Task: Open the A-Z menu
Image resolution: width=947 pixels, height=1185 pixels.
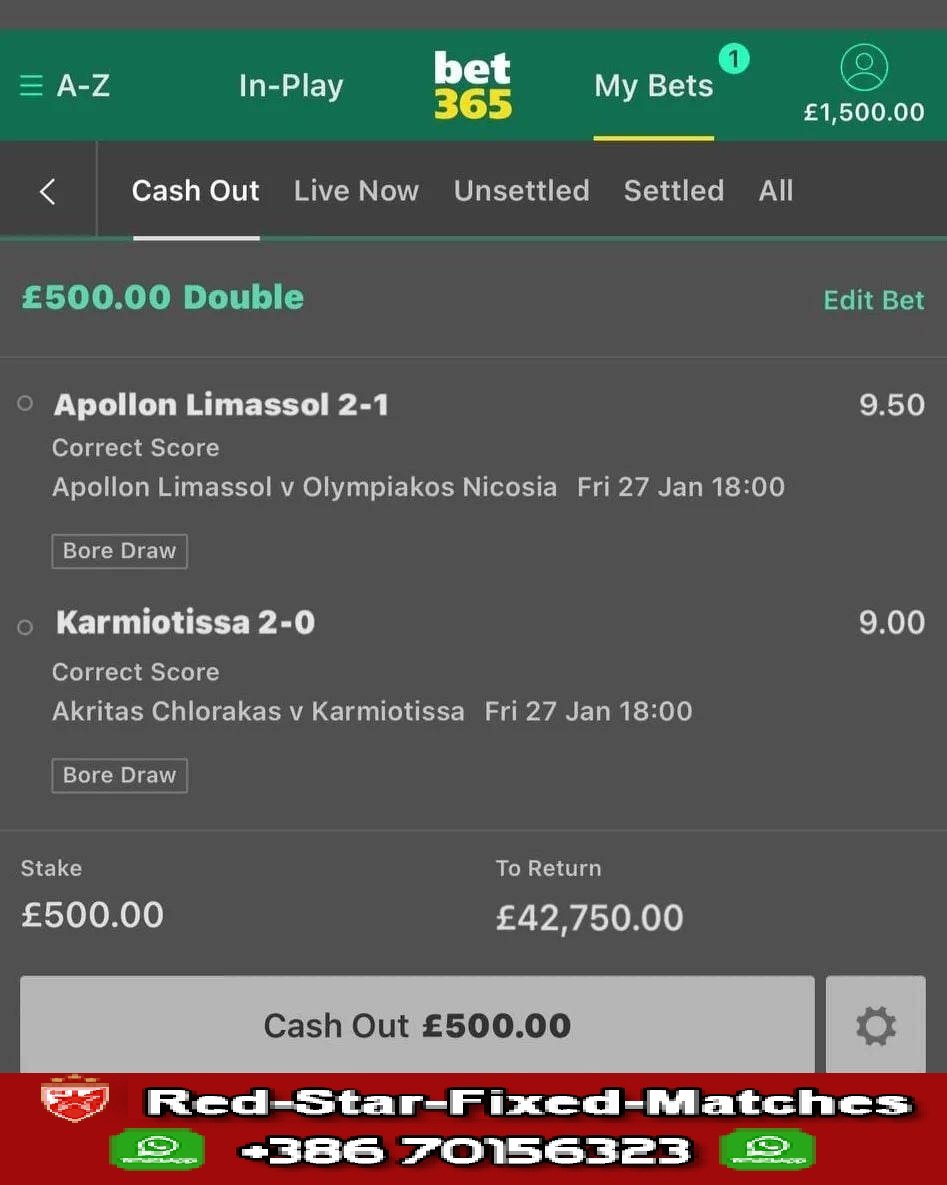Action: 65,86
